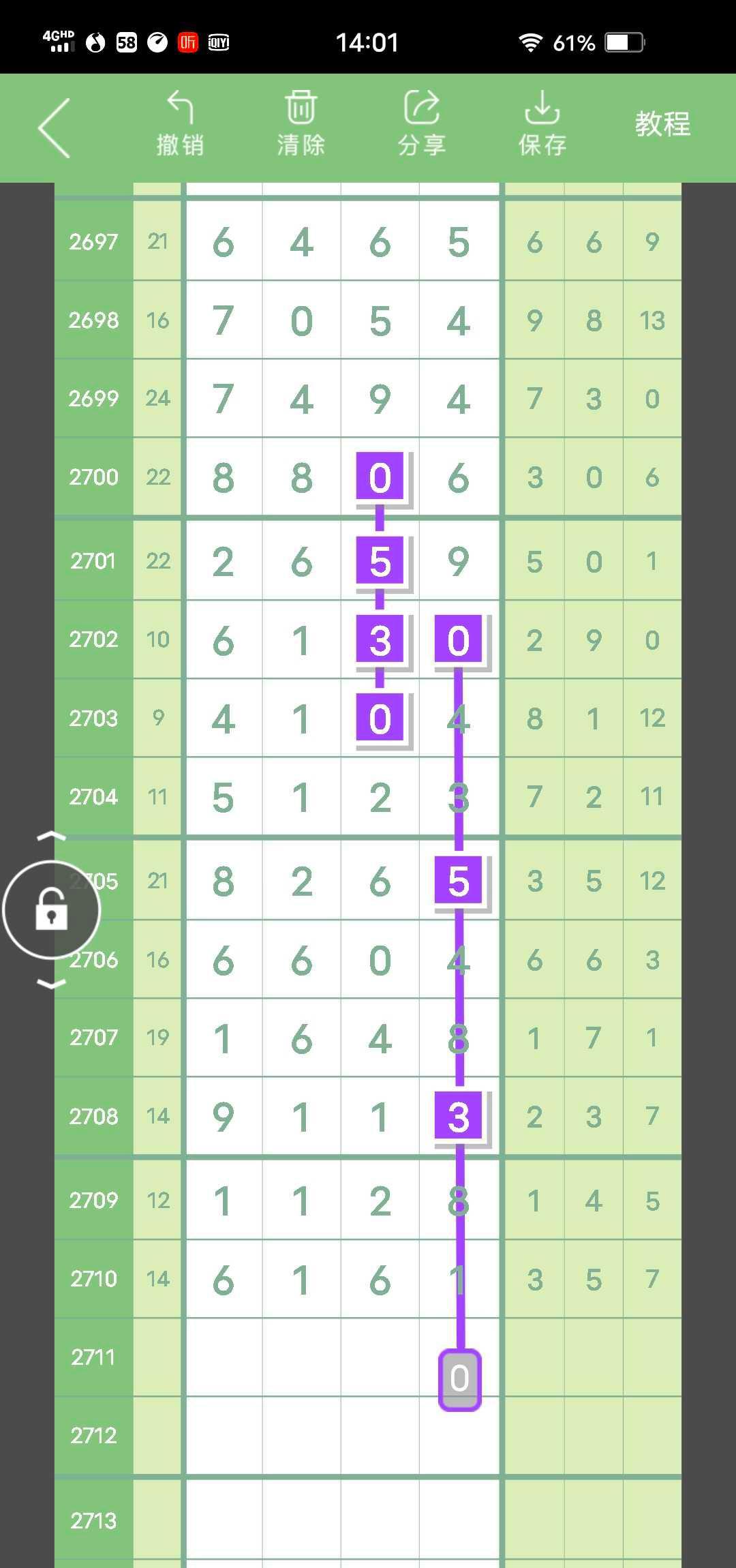Open the 教程 tutorial
This screenshot has width=736, height=1568.
662,125
